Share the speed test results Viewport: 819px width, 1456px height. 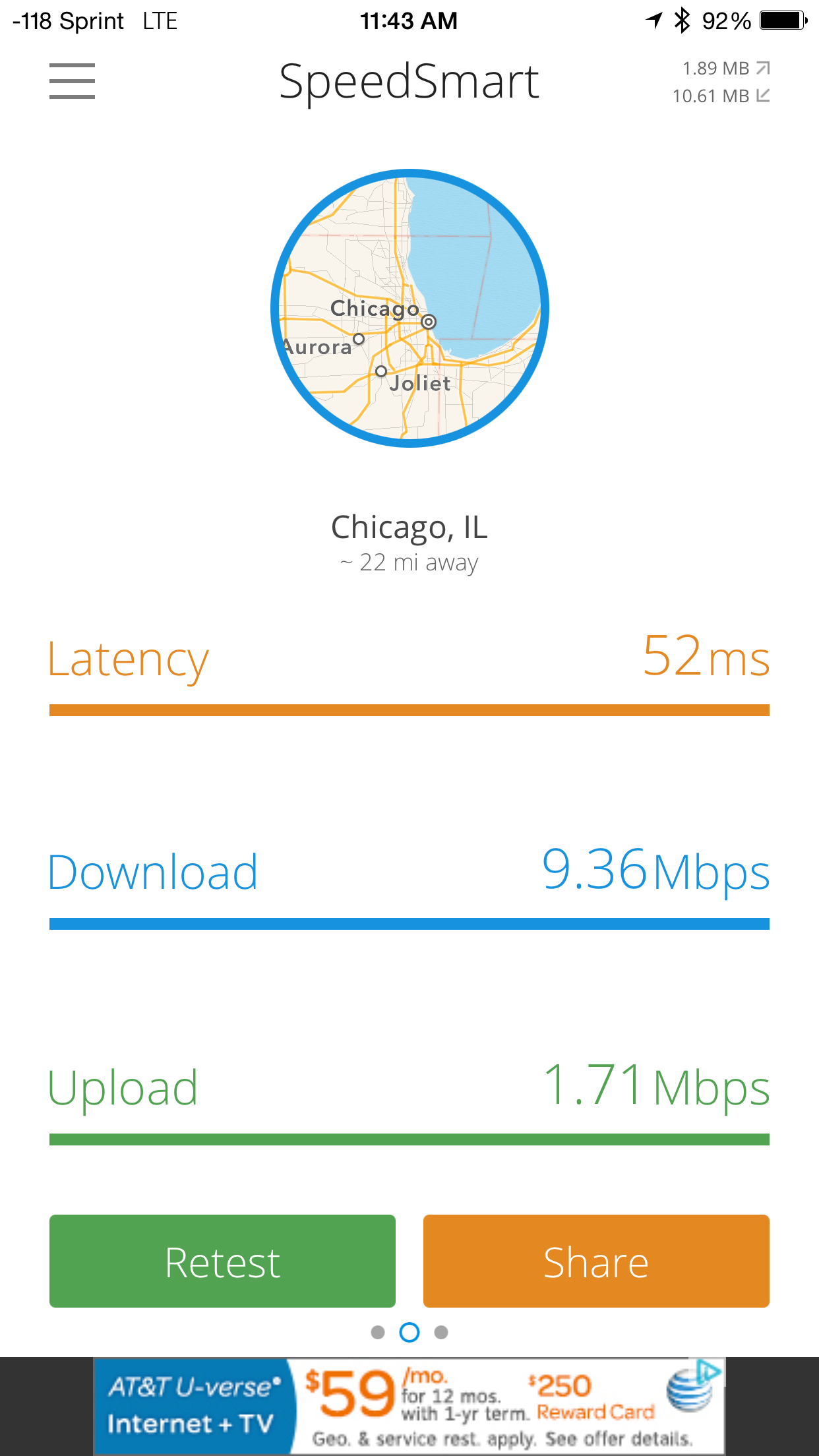pos(596,1261)
